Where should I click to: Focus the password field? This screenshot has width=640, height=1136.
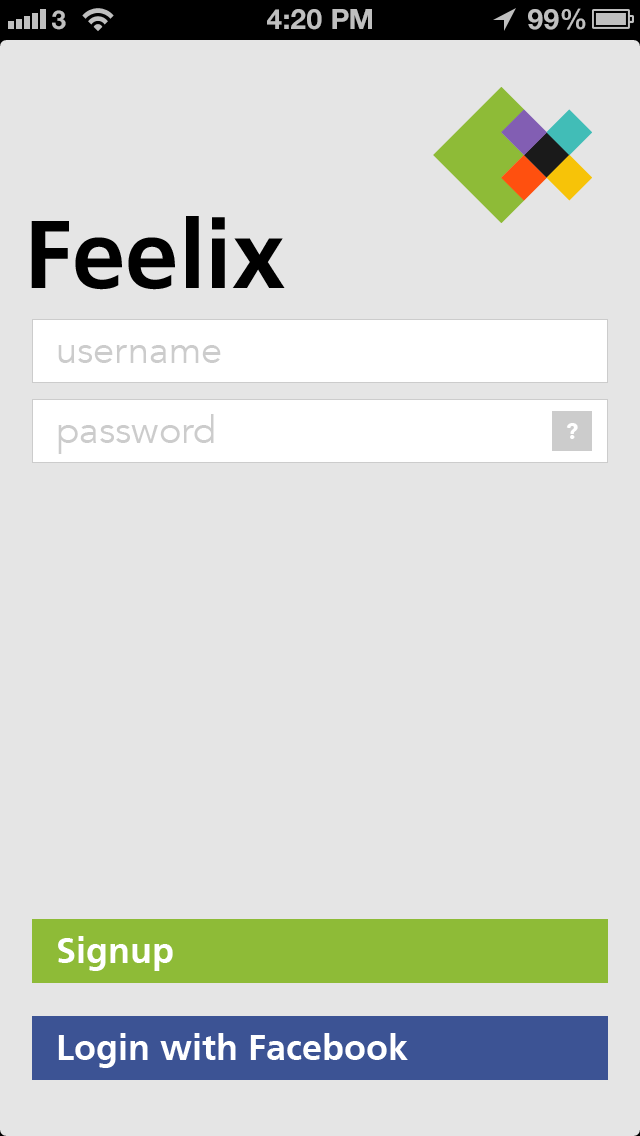pos(290,431)
